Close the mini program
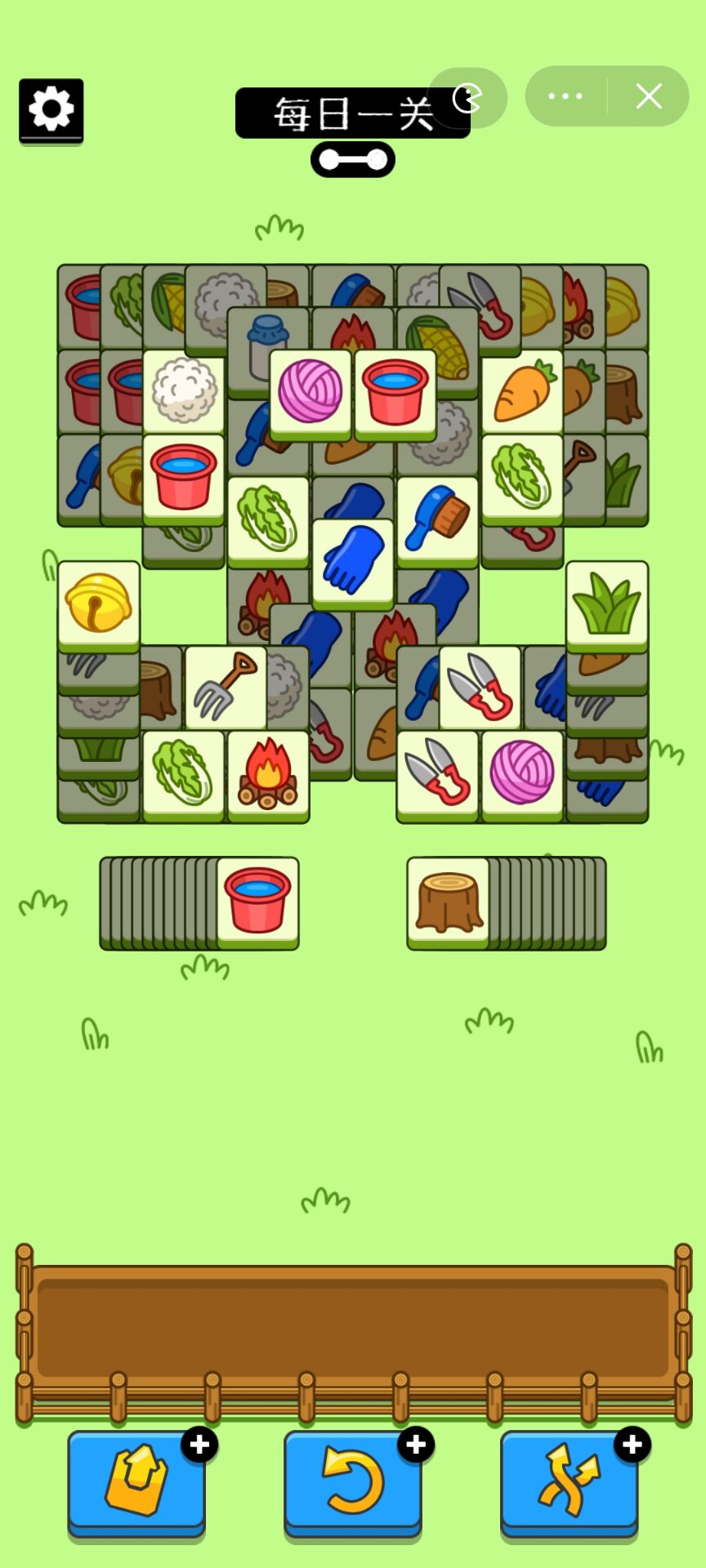 [x=649, y=96]
